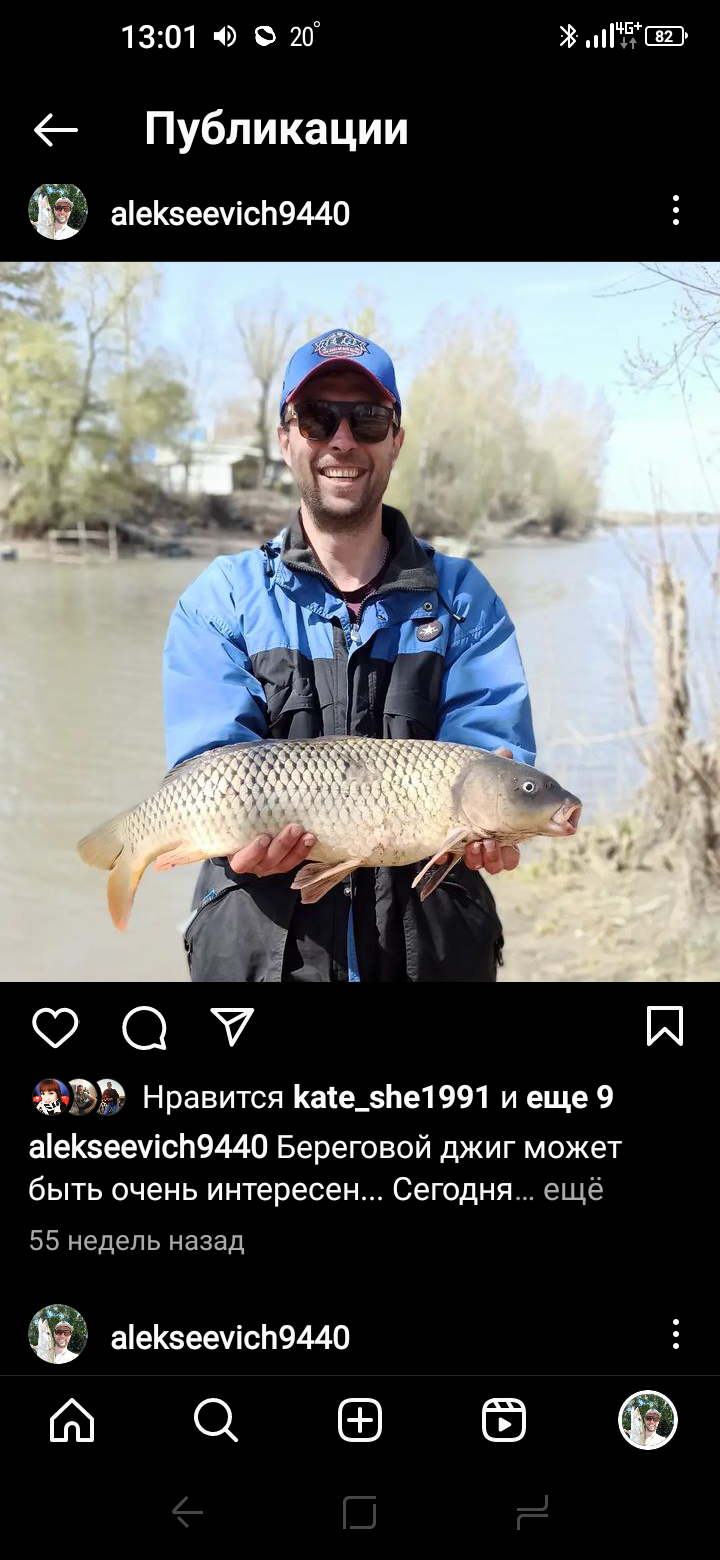
Task: Expand the caption with 'ещё'
Action: pos(573,1190)
